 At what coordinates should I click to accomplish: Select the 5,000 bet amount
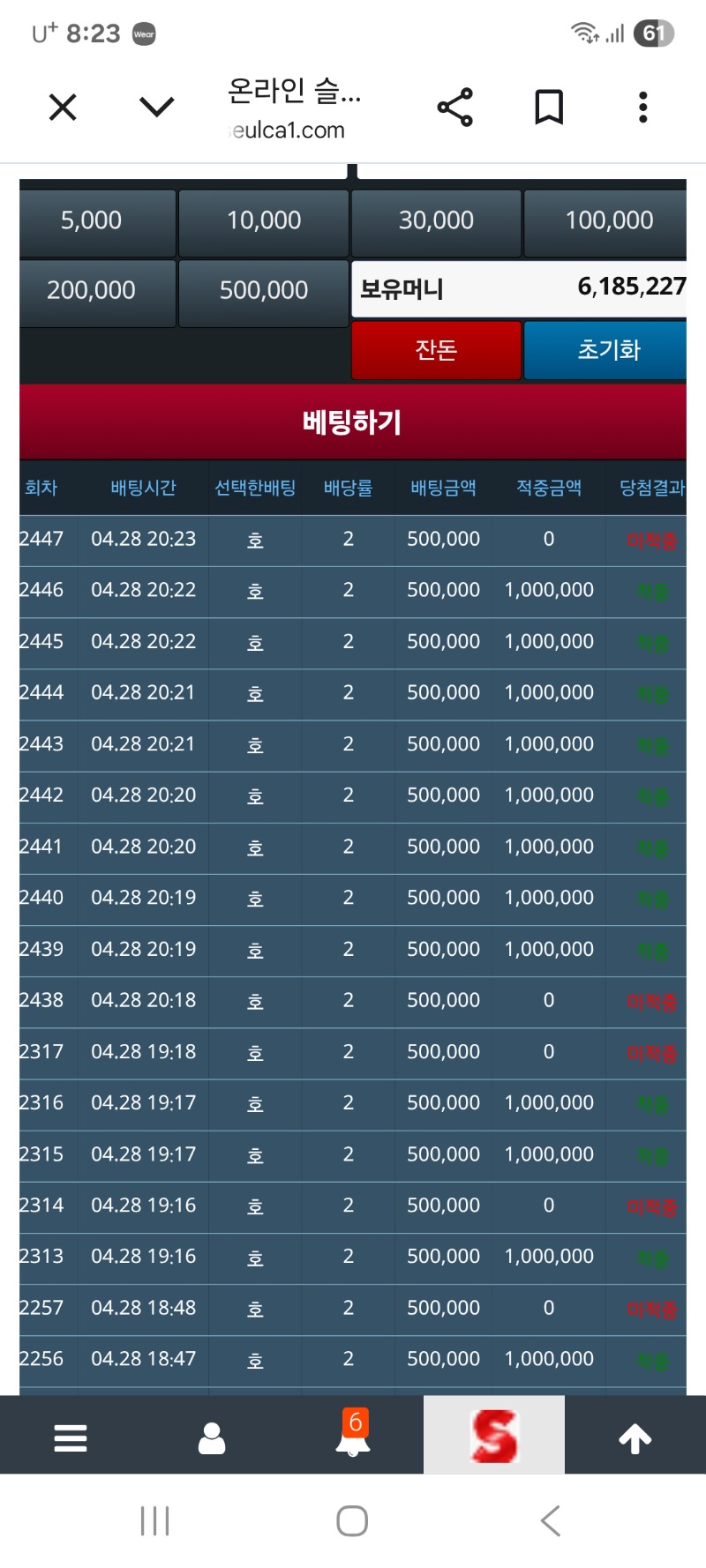pyautogui.click(x=92, y=220)
